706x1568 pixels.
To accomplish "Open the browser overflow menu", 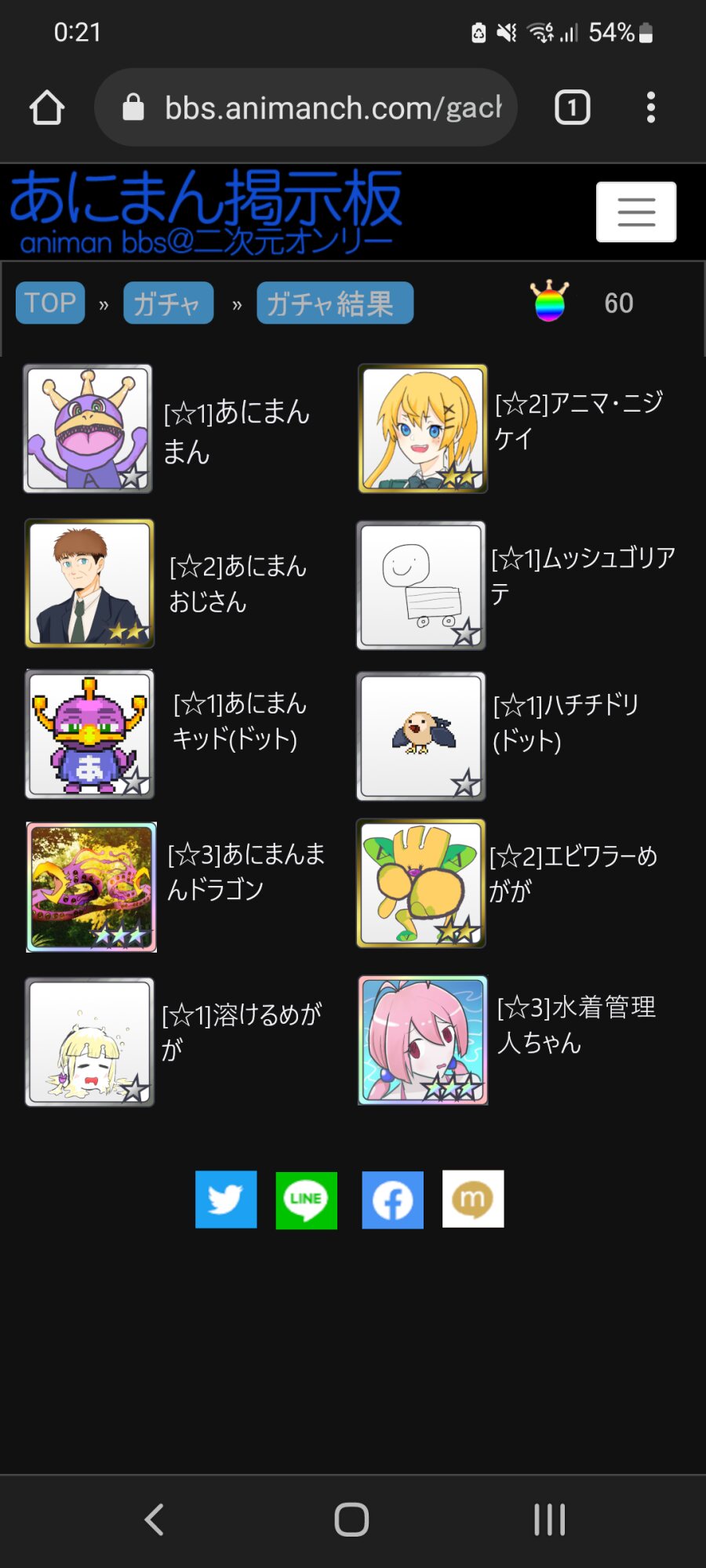I will click(x=650, y=107).
